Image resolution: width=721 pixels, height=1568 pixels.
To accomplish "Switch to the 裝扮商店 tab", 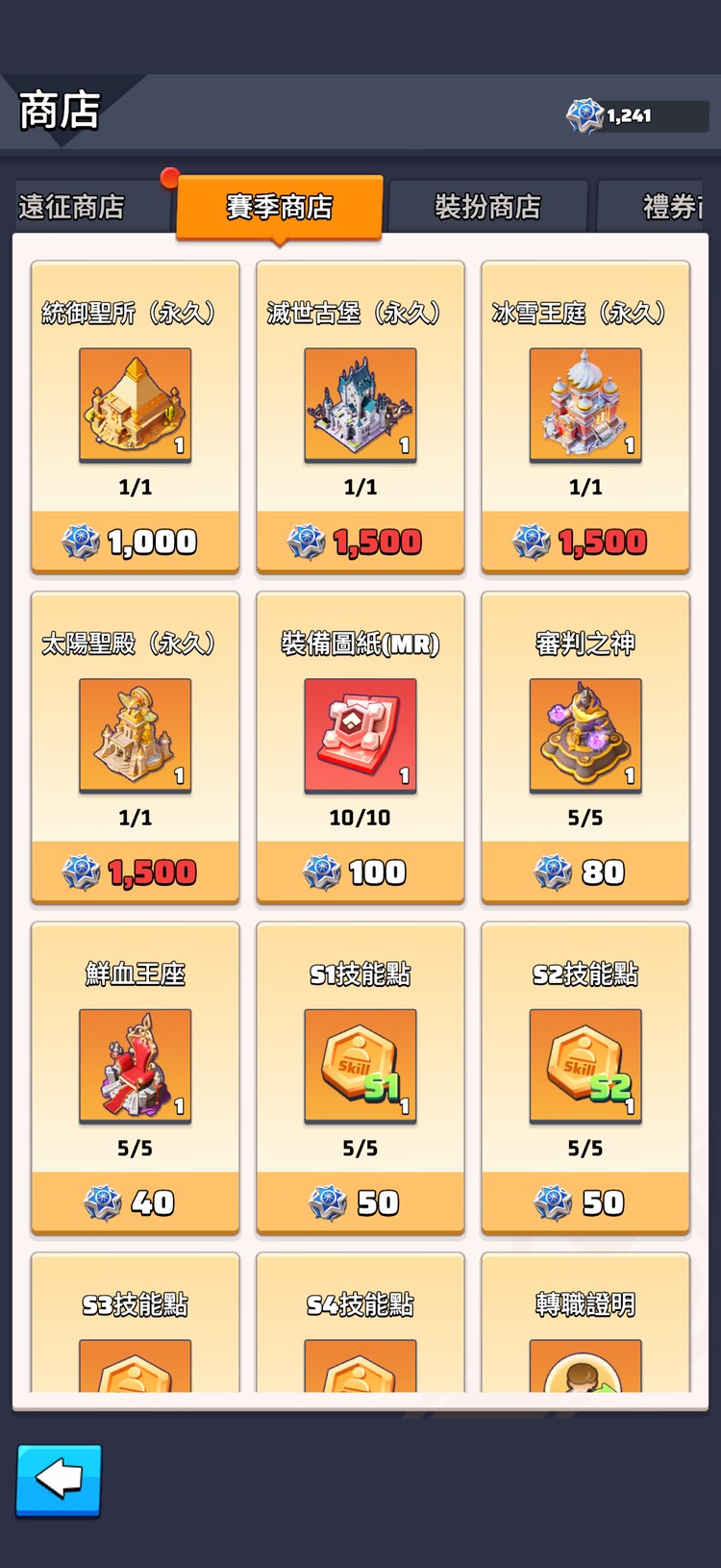I will point(487,207).
